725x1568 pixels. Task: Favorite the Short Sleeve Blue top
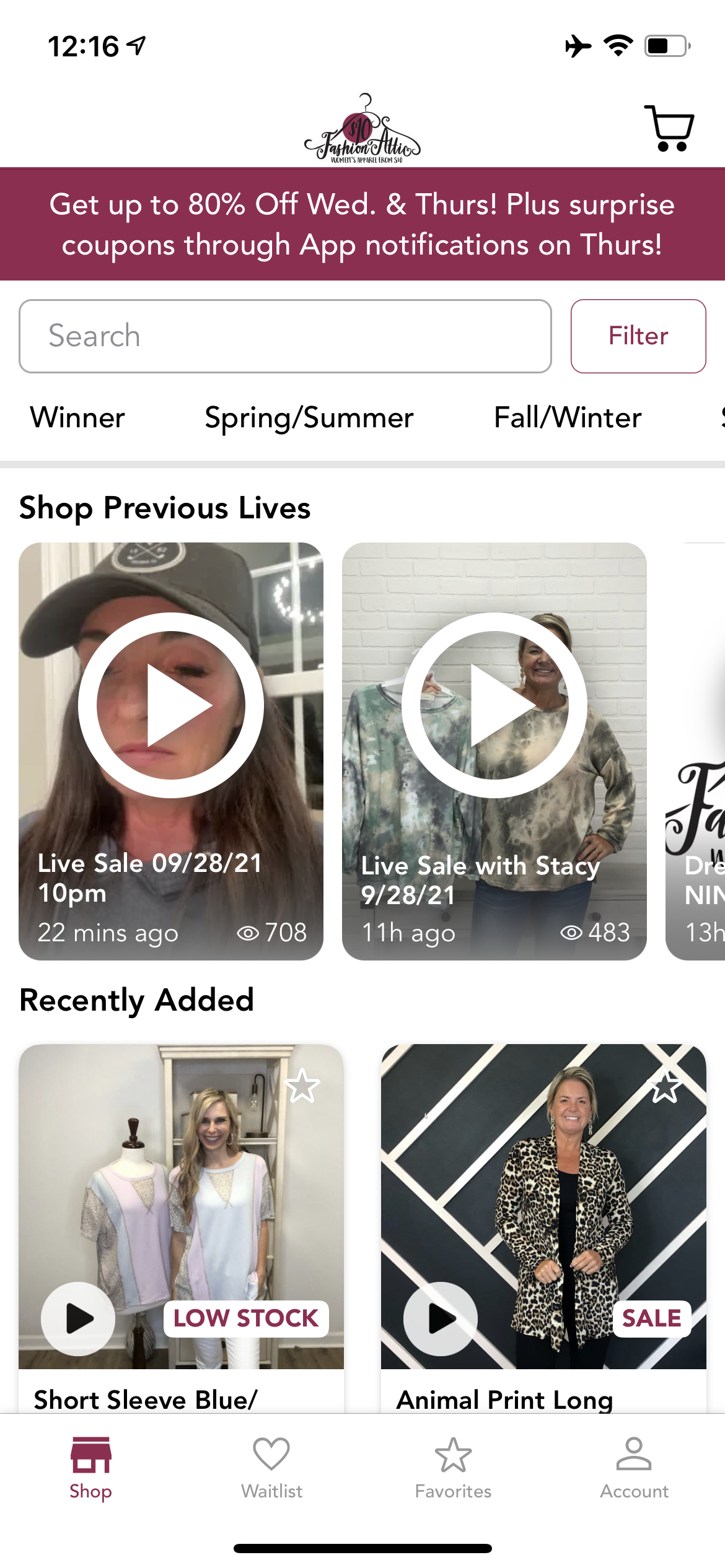tap(302, 1086)
